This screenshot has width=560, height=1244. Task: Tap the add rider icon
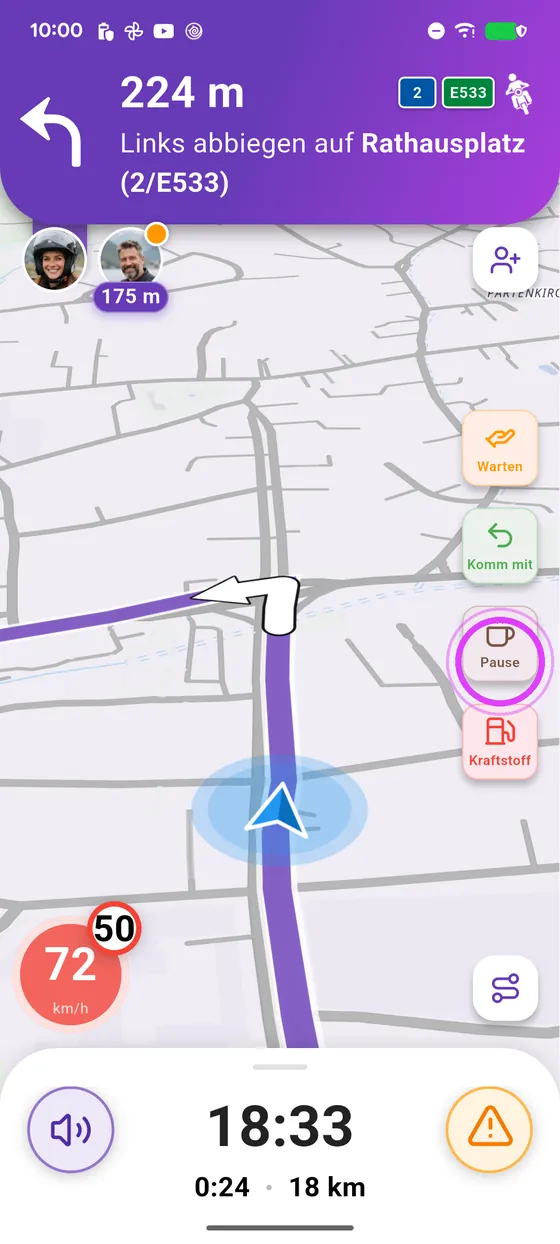506,262
